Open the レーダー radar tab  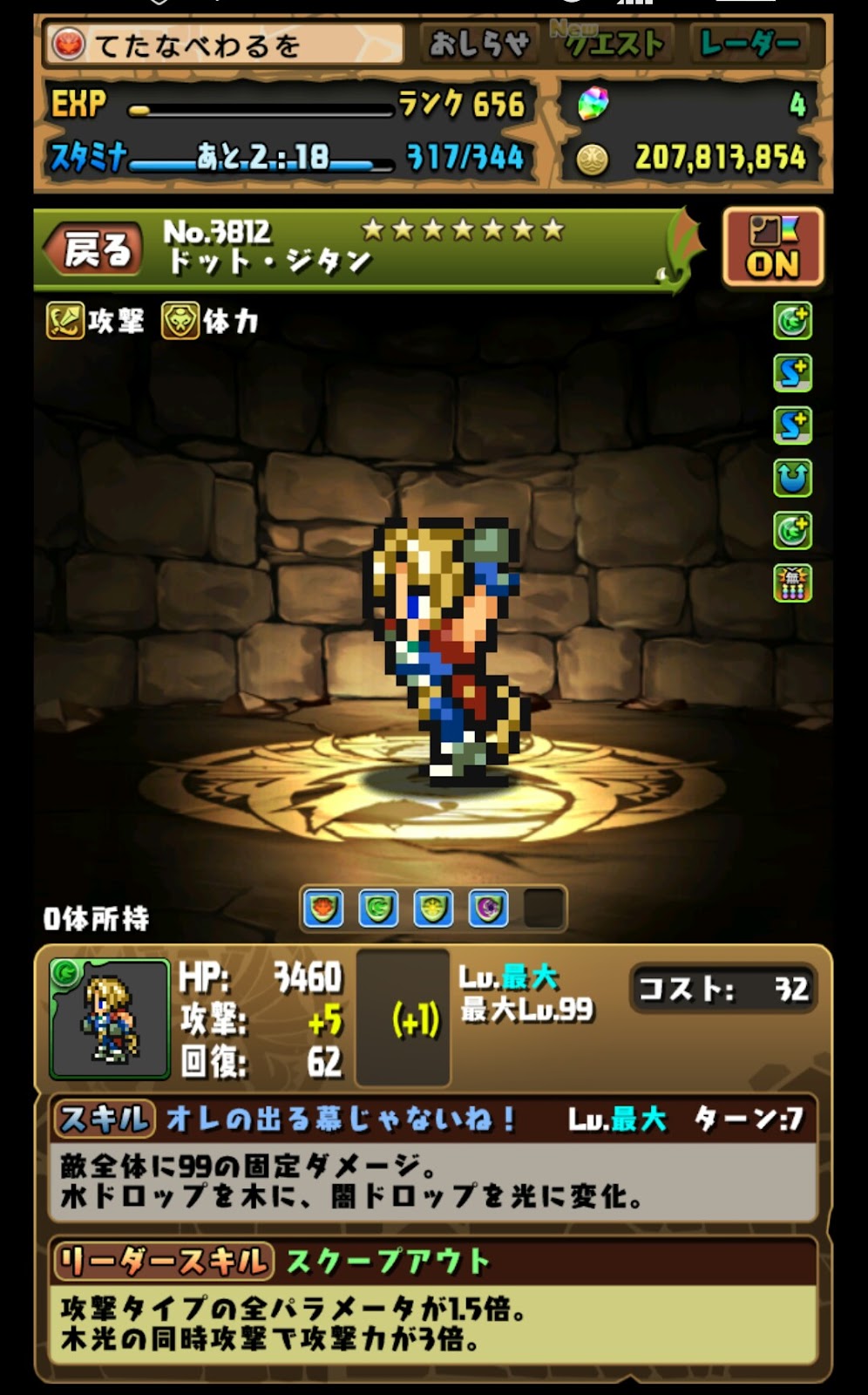click(751, 44)
